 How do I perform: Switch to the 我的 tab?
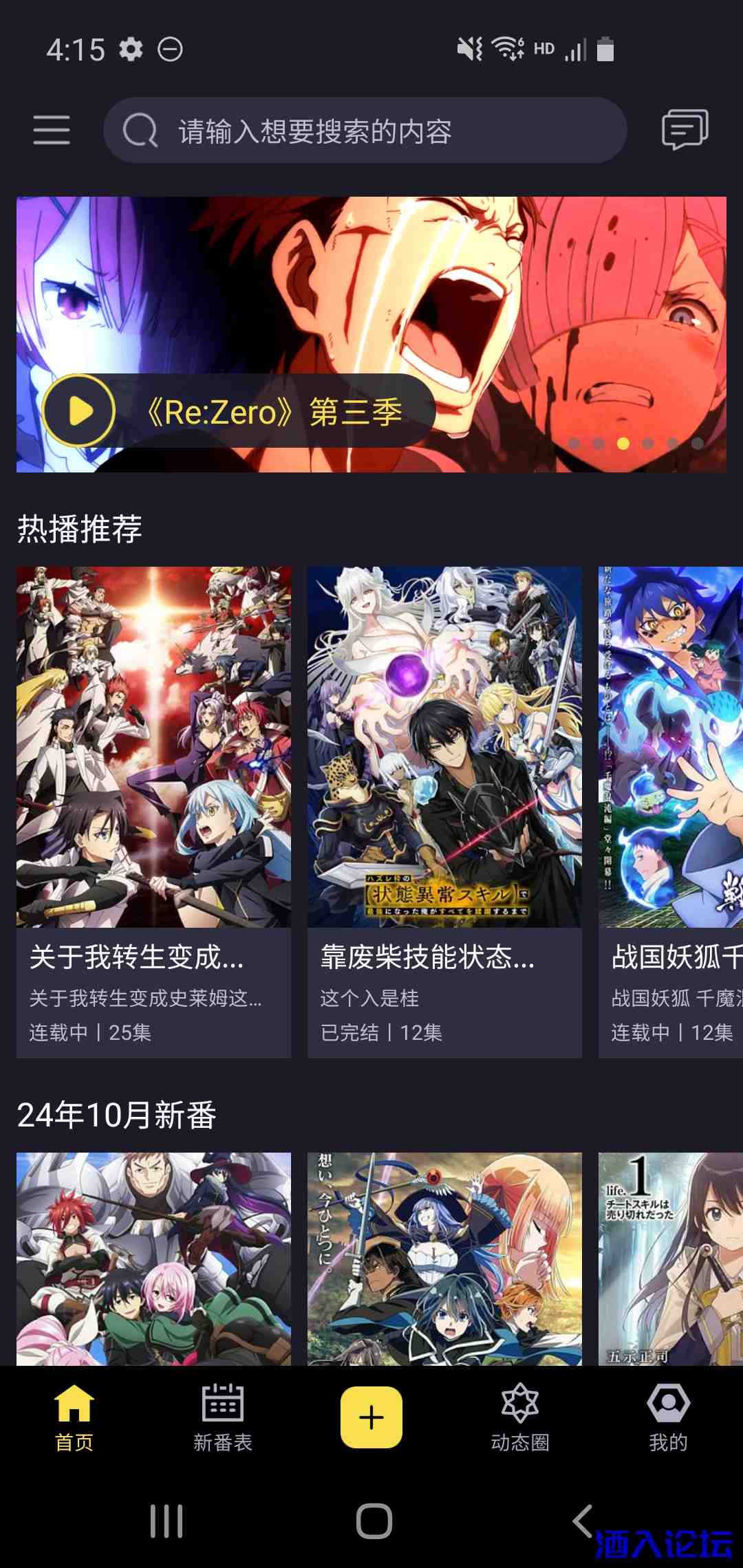[x=668, y=1418]
